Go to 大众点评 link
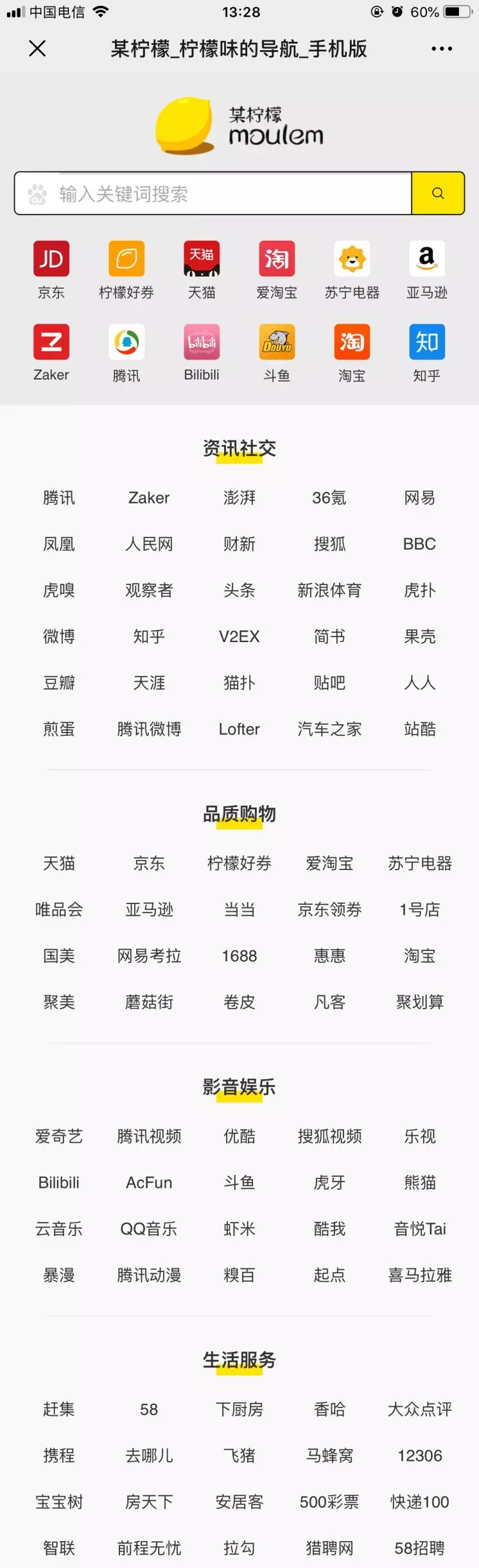Screen dimensions: 479x1568 coord(419,1409)
